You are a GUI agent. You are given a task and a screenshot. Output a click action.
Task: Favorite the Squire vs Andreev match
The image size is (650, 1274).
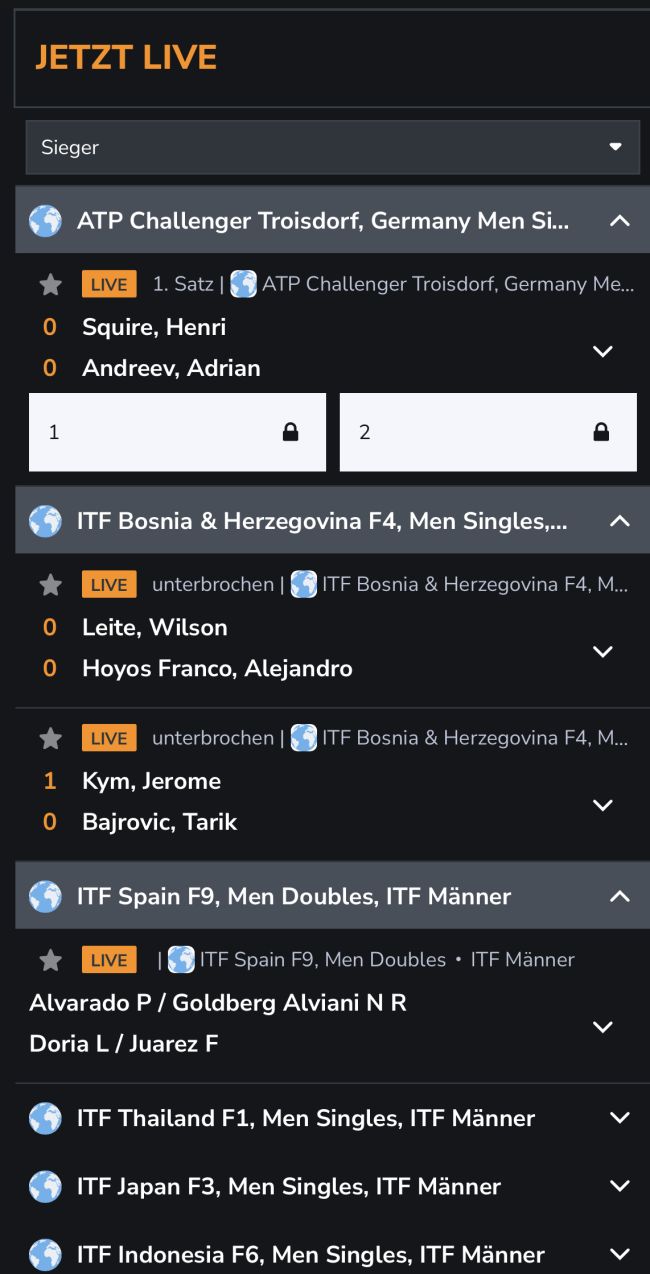point(50,285)
